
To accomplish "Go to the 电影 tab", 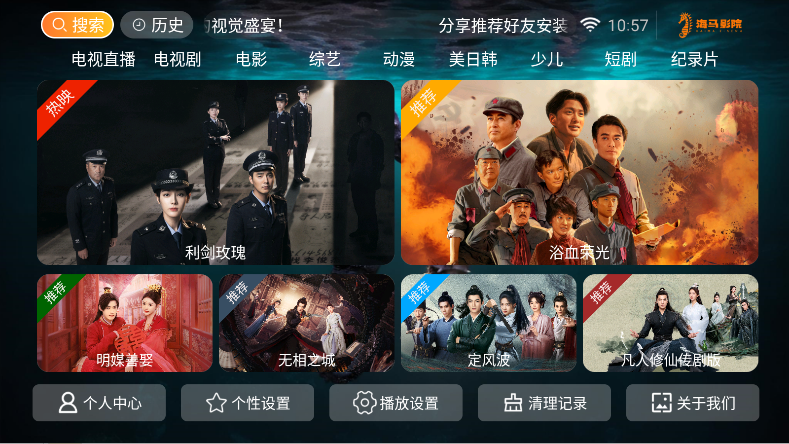I will click(x=251, y=59).
